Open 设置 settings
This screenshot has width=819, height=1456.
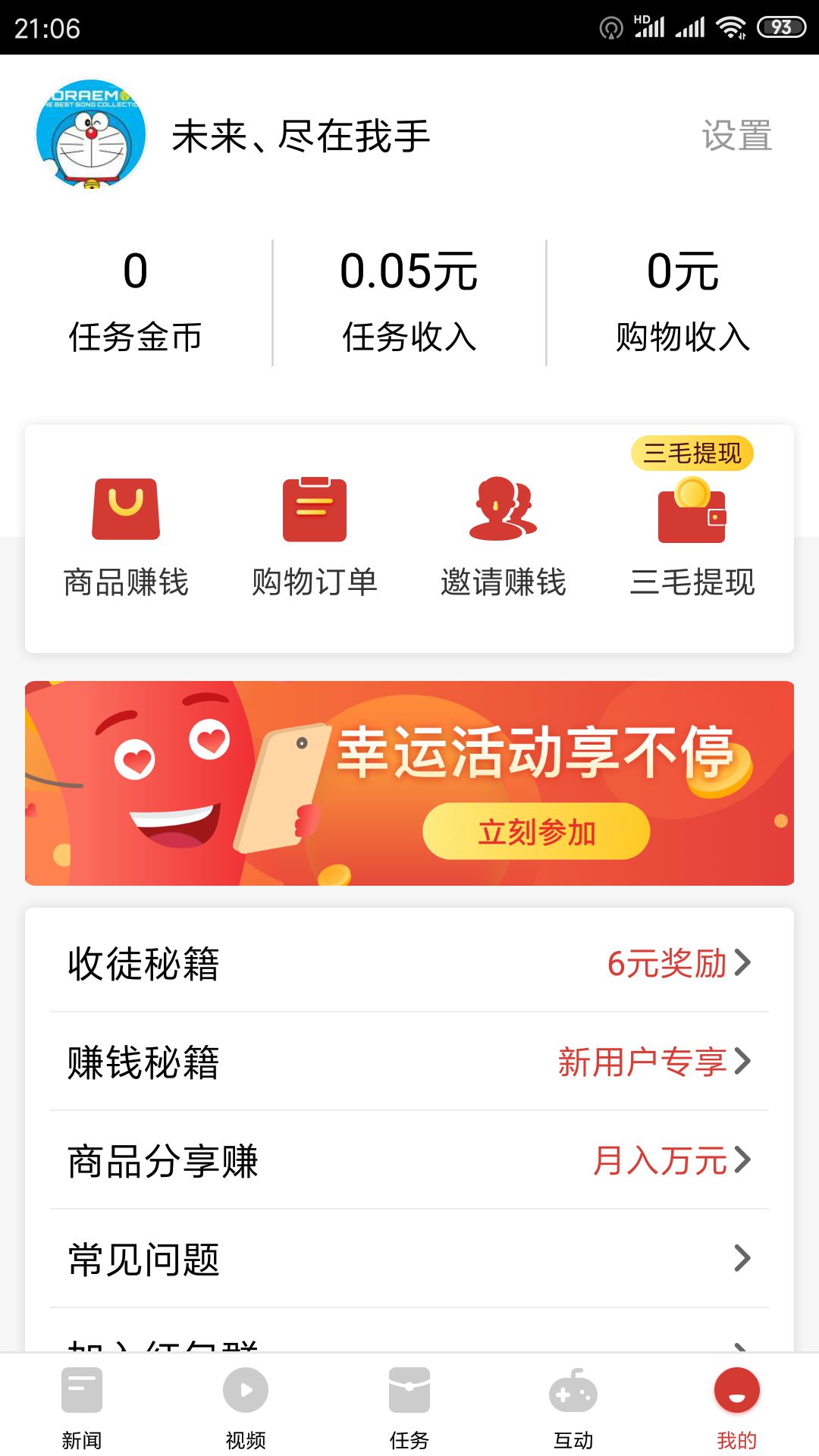pos(736,136)
